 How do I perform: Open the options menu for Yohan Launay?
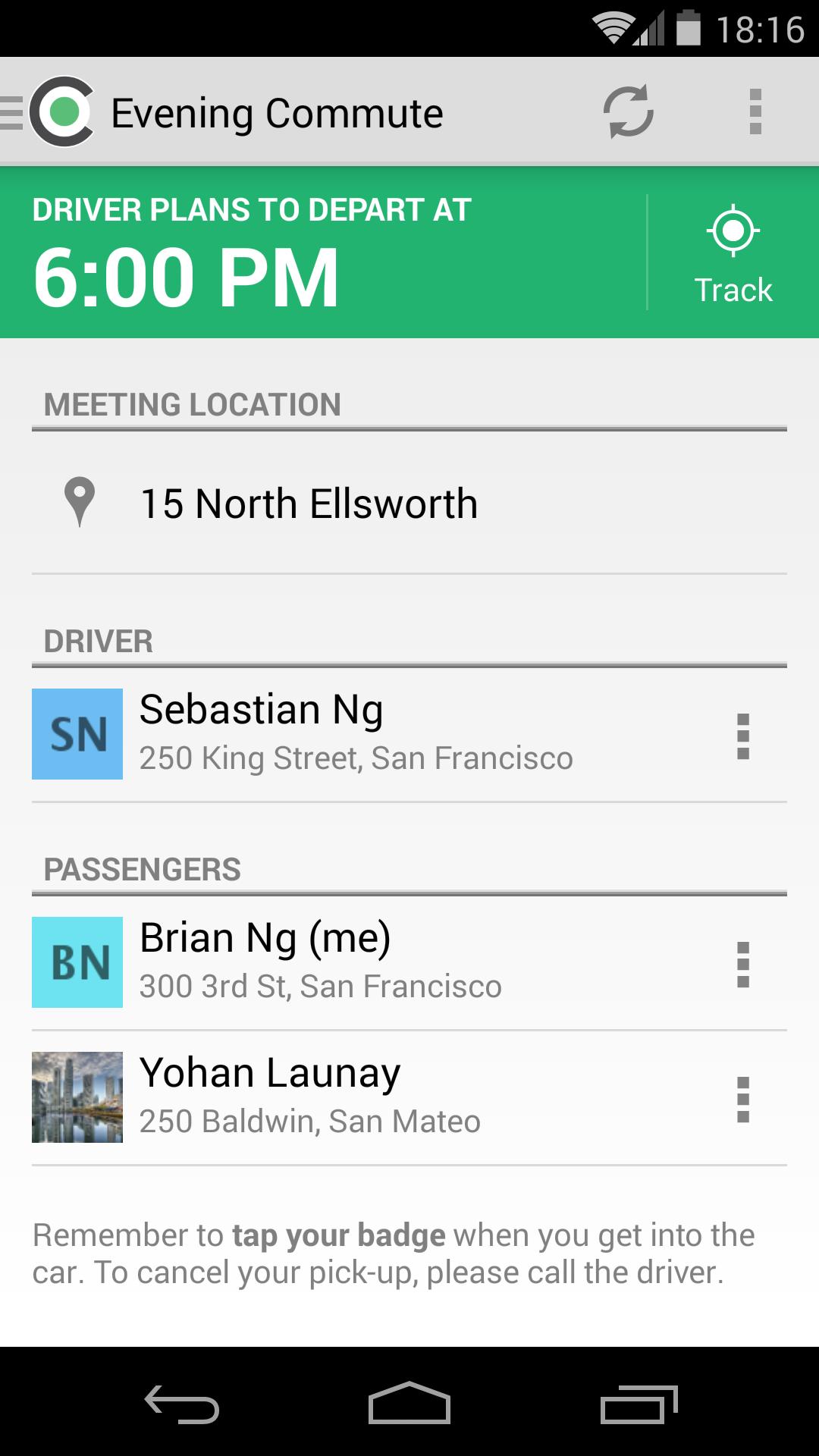743,1099
